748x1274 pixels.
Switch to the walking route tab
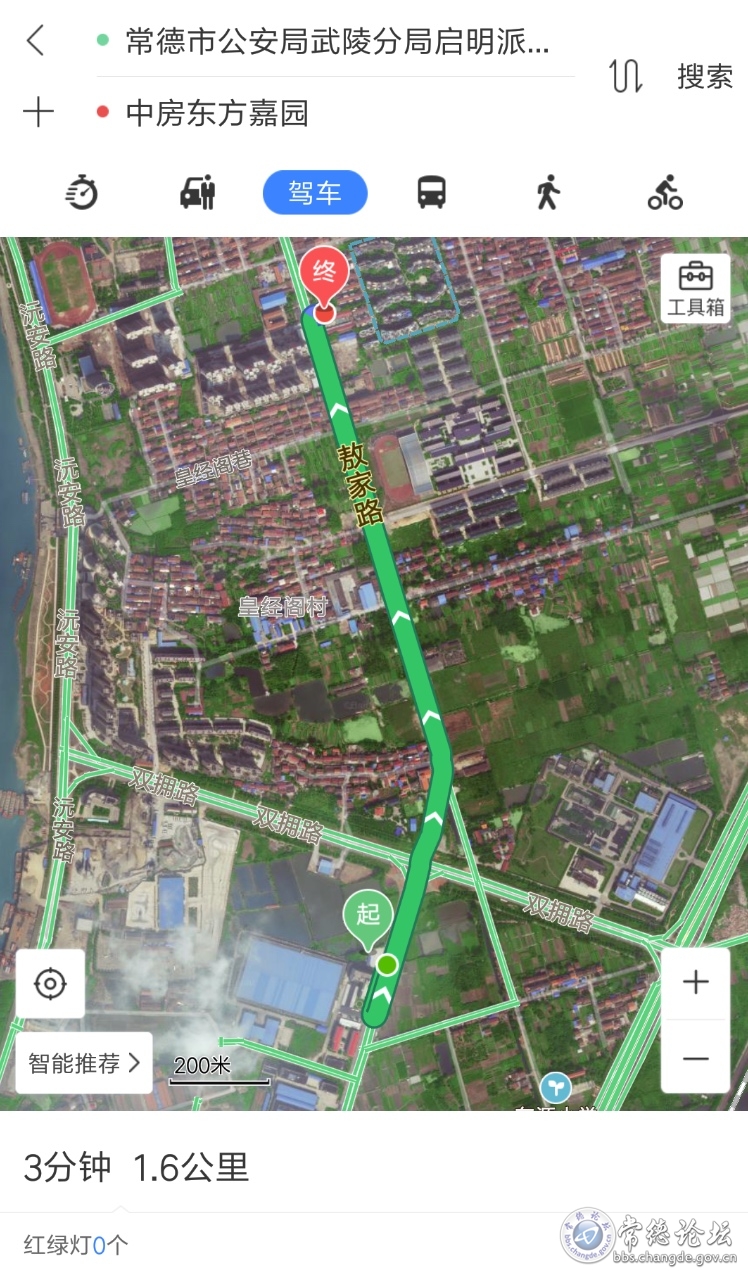pyautogui.click(x=547, y=192)
